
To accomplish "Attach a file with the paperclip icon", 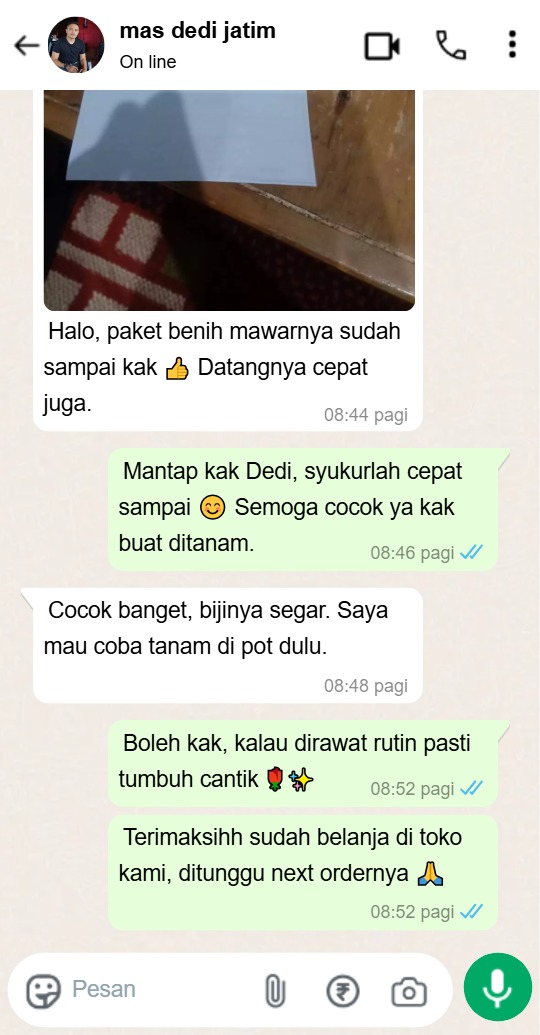I will (x=275, y=991).
